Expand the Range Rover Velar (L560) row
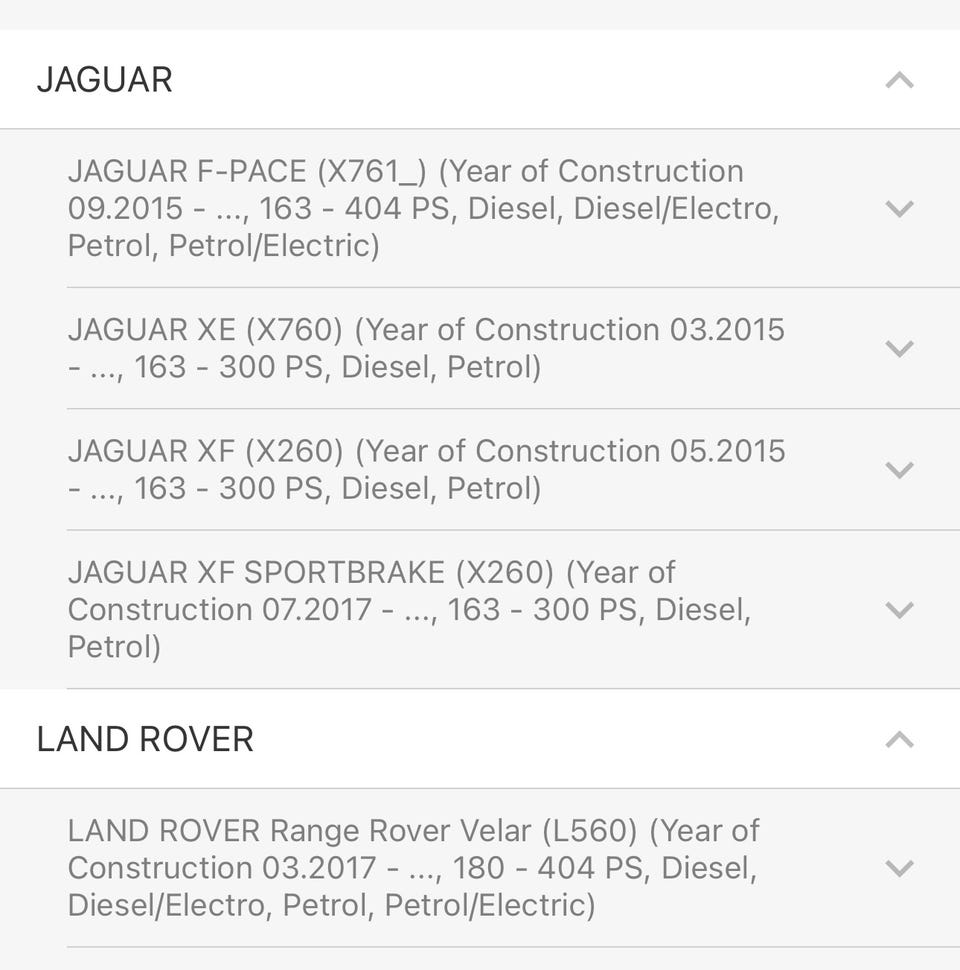 [x=899, y=868]
